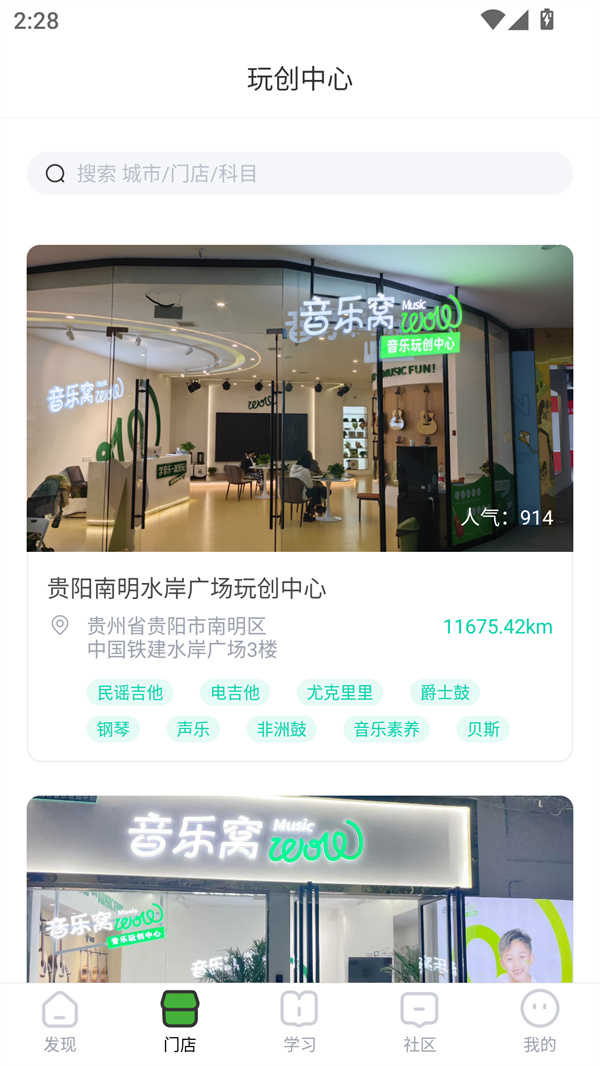Choose the 尤克里里 tag
600x1066 pixels.
(x=340, y=692)
